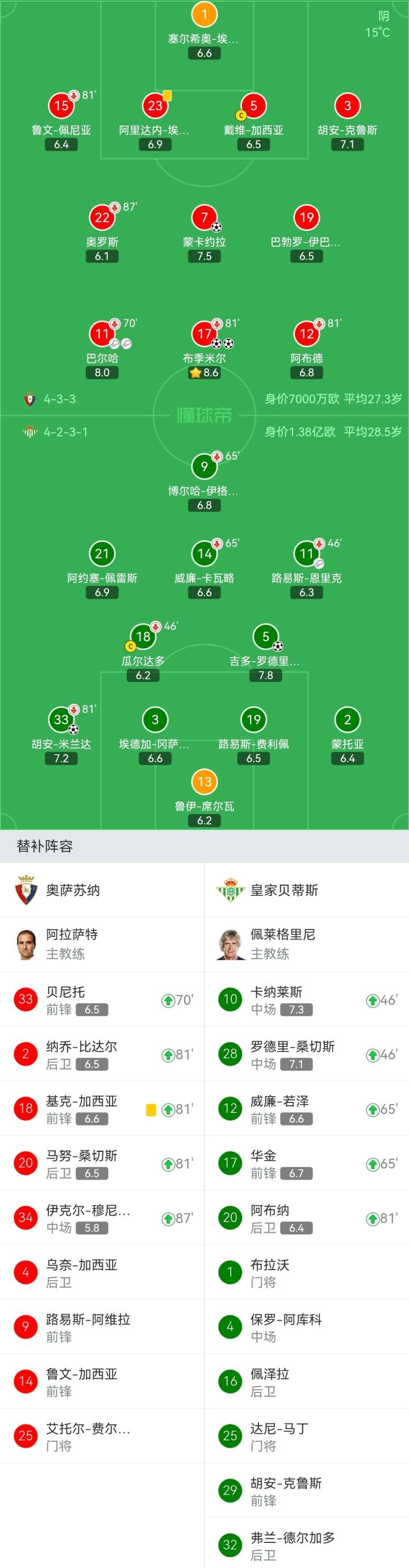Open Betis goalkeeper 鲁伊-席尔瓦 profile

pos(204,782)
